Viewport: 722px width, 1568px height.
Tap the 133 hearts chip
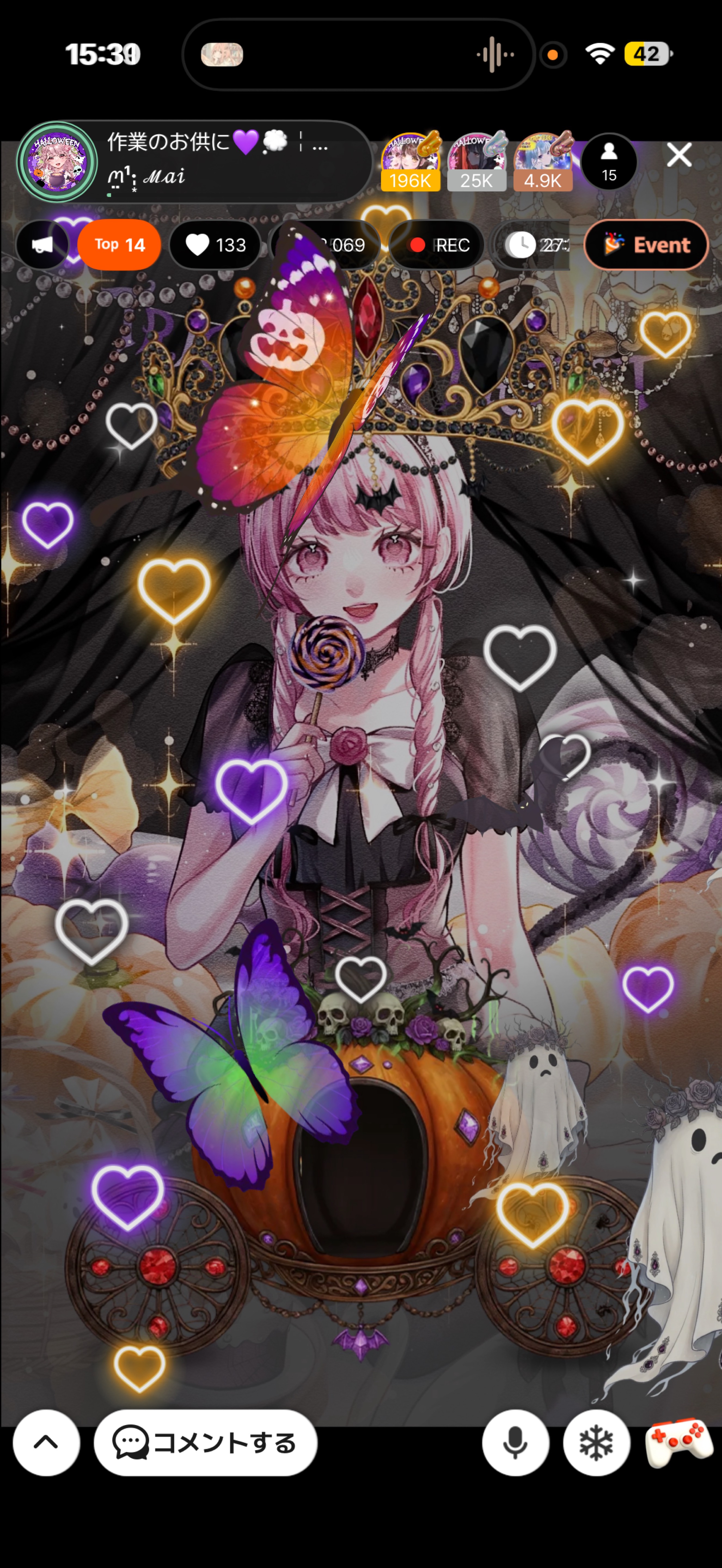(x=216, y=245)
